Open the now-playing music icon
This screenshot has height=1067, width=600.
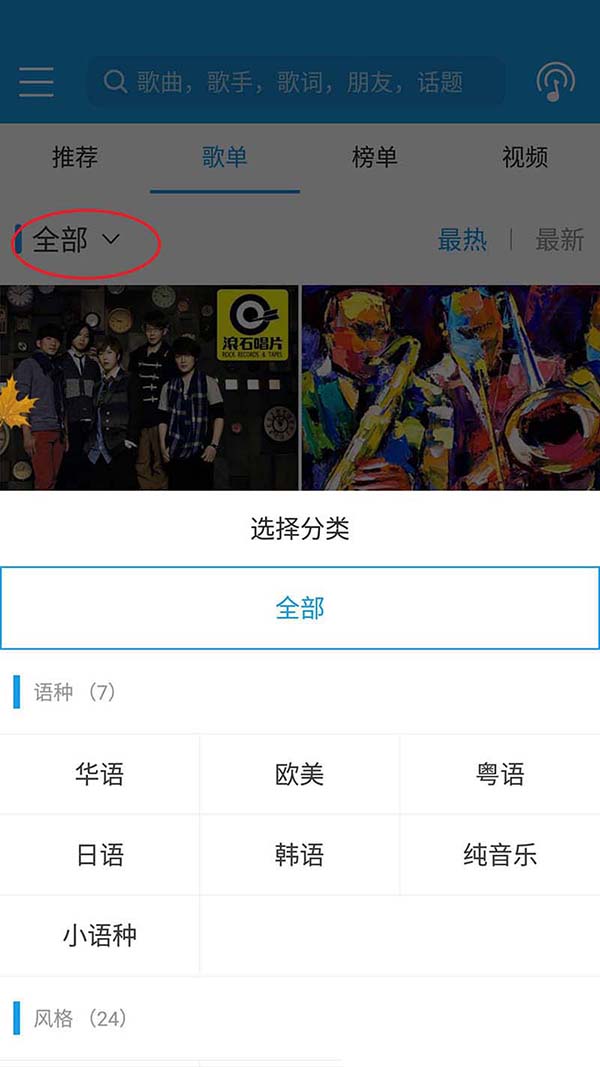tap(555, 82)
